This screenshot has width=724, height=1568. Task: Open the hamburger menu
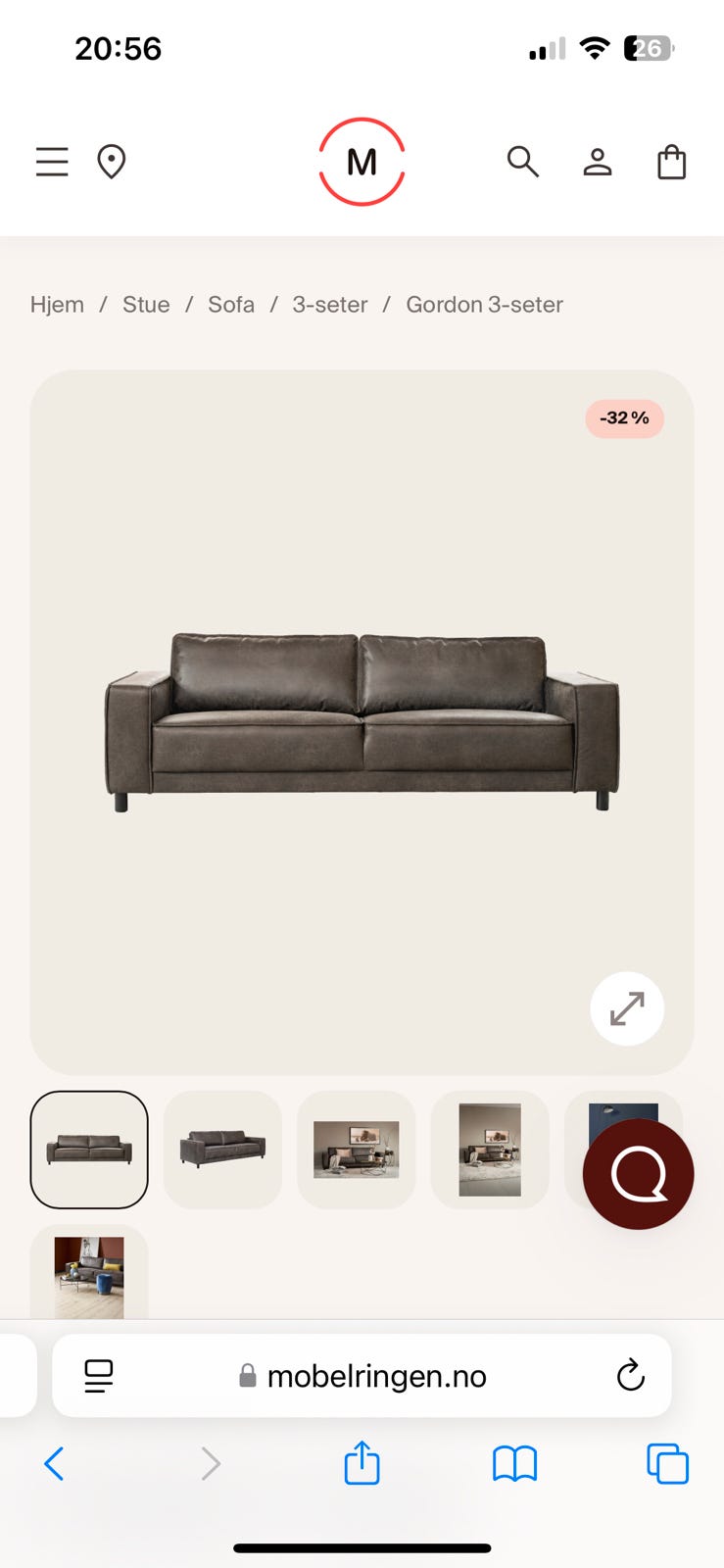(52, 162)
